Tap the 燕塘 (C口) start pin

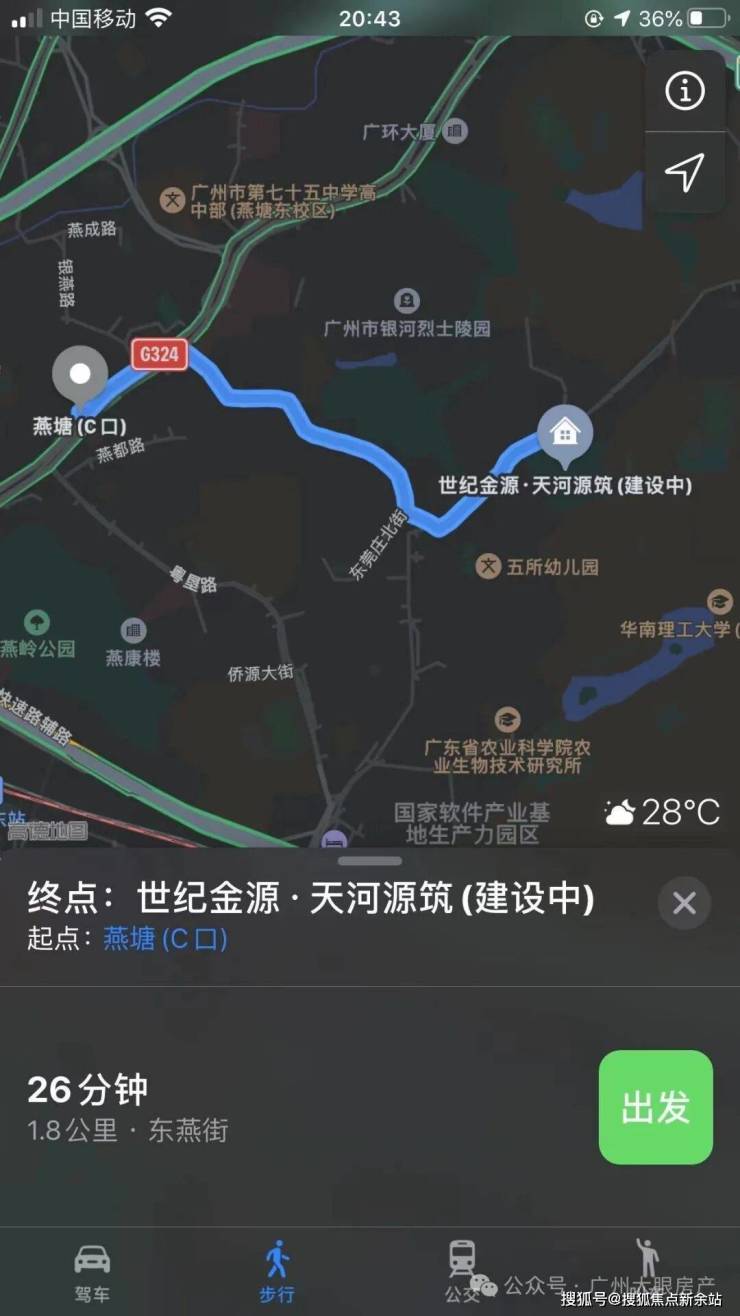(x=80, y=376)
